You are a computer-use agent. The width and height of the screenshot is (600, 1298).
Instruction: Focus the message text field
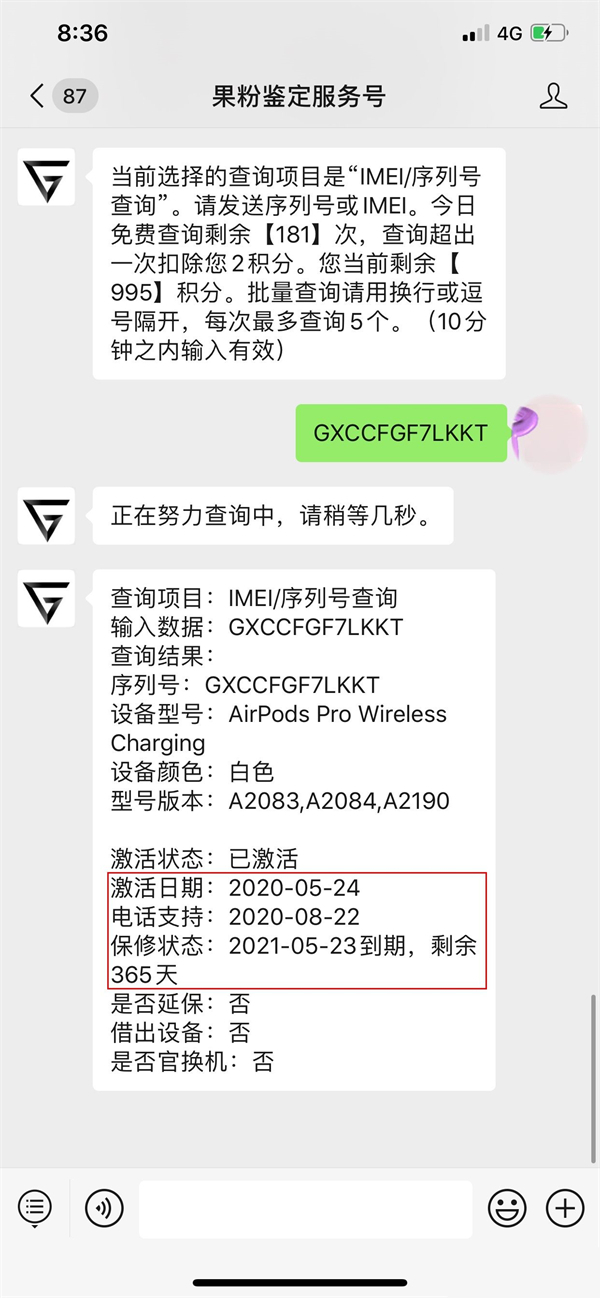(x=305, y=1209)
